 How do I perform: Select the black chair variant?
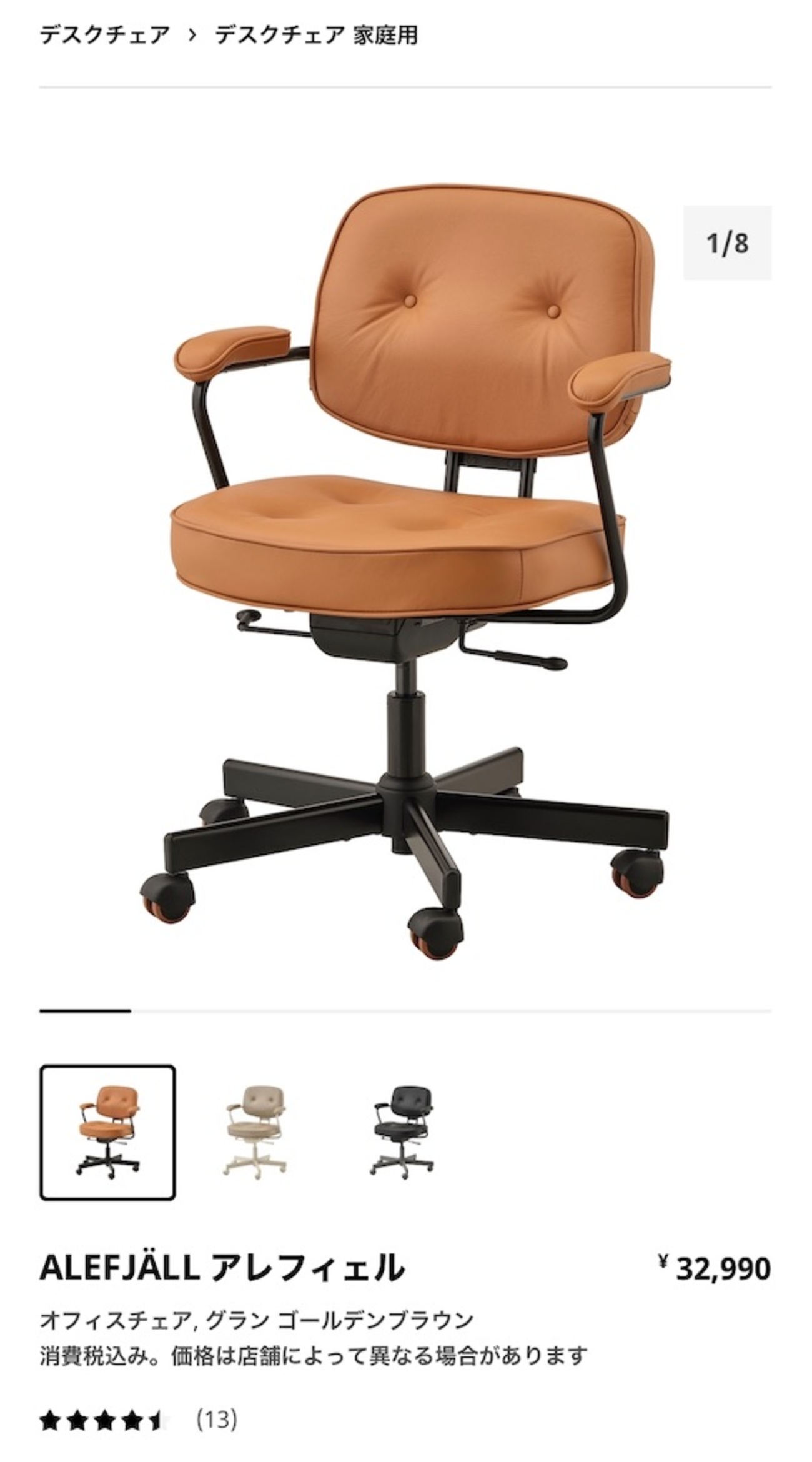pyautogui.click(x=402, y=1132)
